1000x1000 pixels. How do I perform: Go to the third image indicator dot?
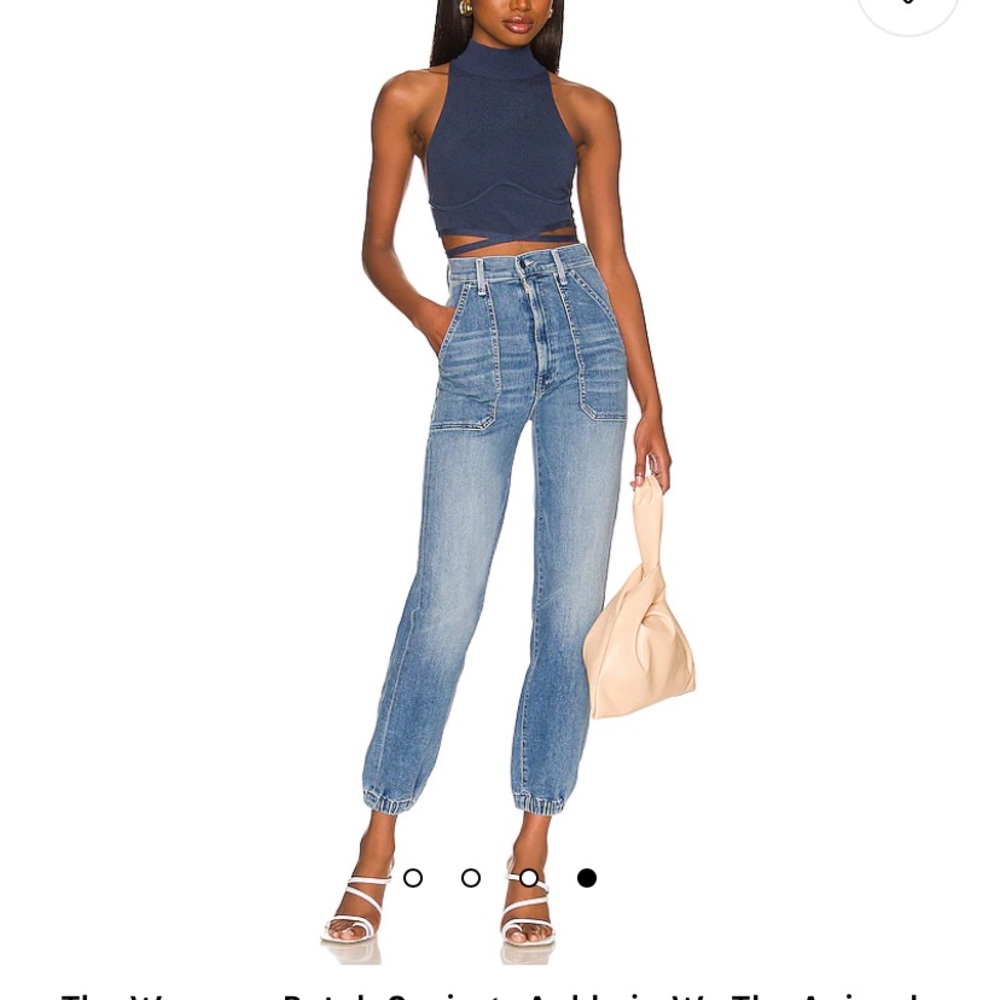[x=529, y=878]
